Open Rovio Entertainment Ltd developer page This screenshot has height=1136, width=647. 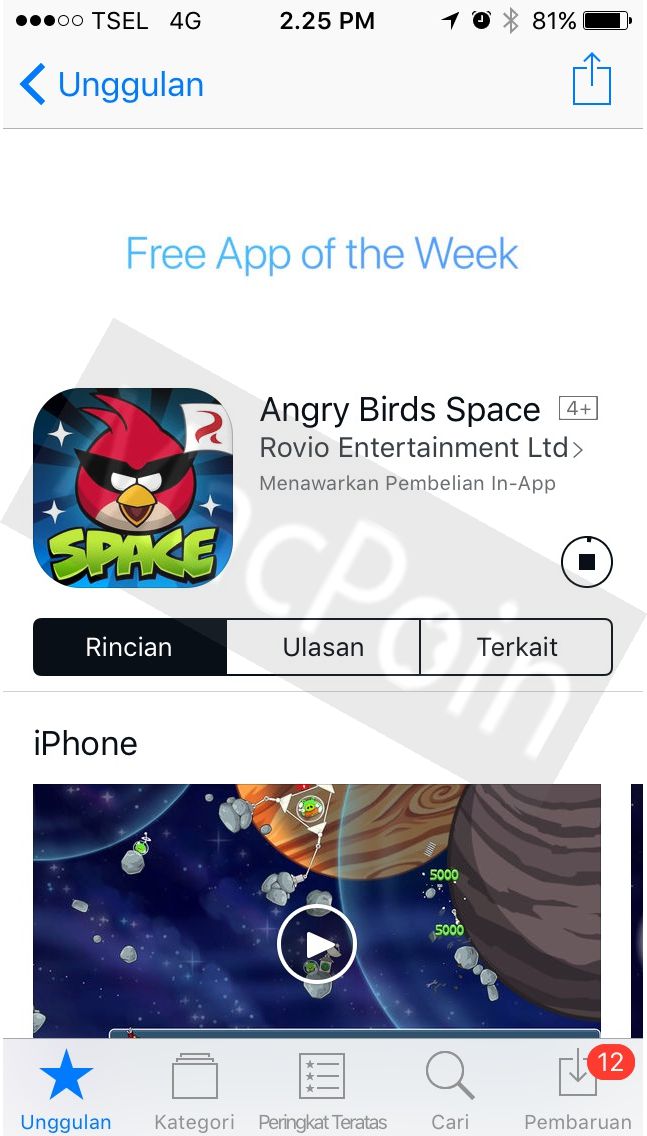coord(421,448)
